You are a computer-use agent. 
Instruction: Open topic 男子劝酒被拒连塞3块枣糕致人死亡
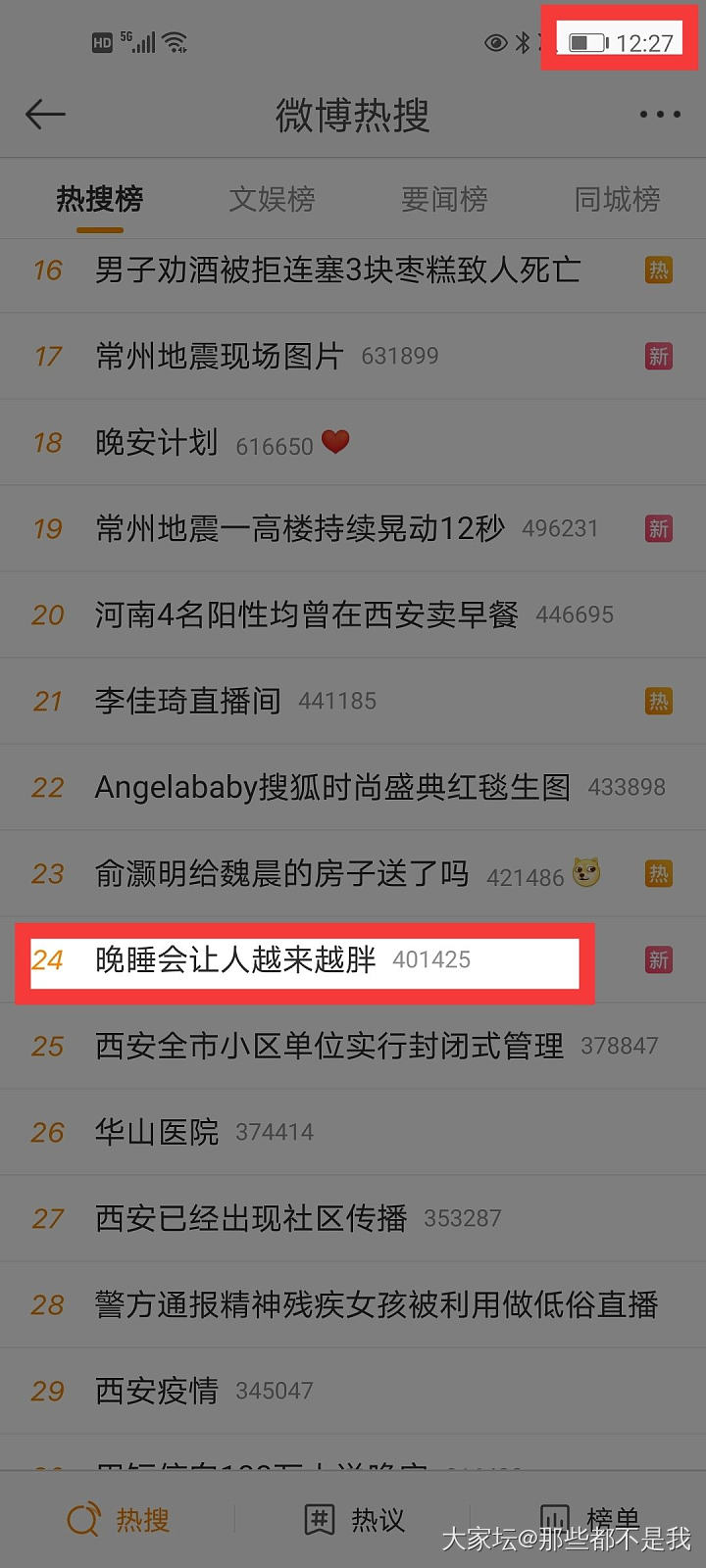[x=337, y=269]
